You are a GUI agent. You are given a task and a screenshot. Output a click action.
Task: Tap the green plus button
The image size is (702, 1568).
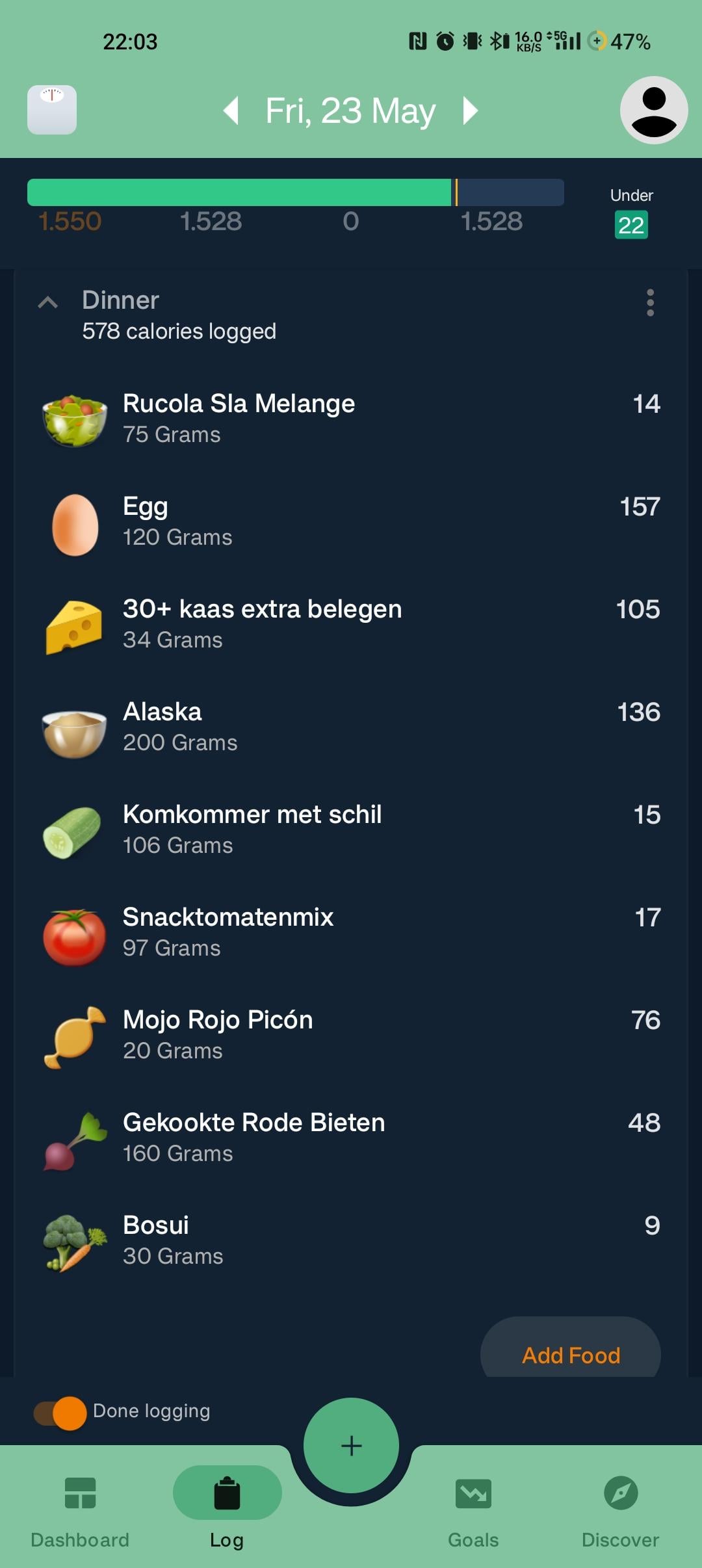pyautogui.click(x=351, y=1445)
